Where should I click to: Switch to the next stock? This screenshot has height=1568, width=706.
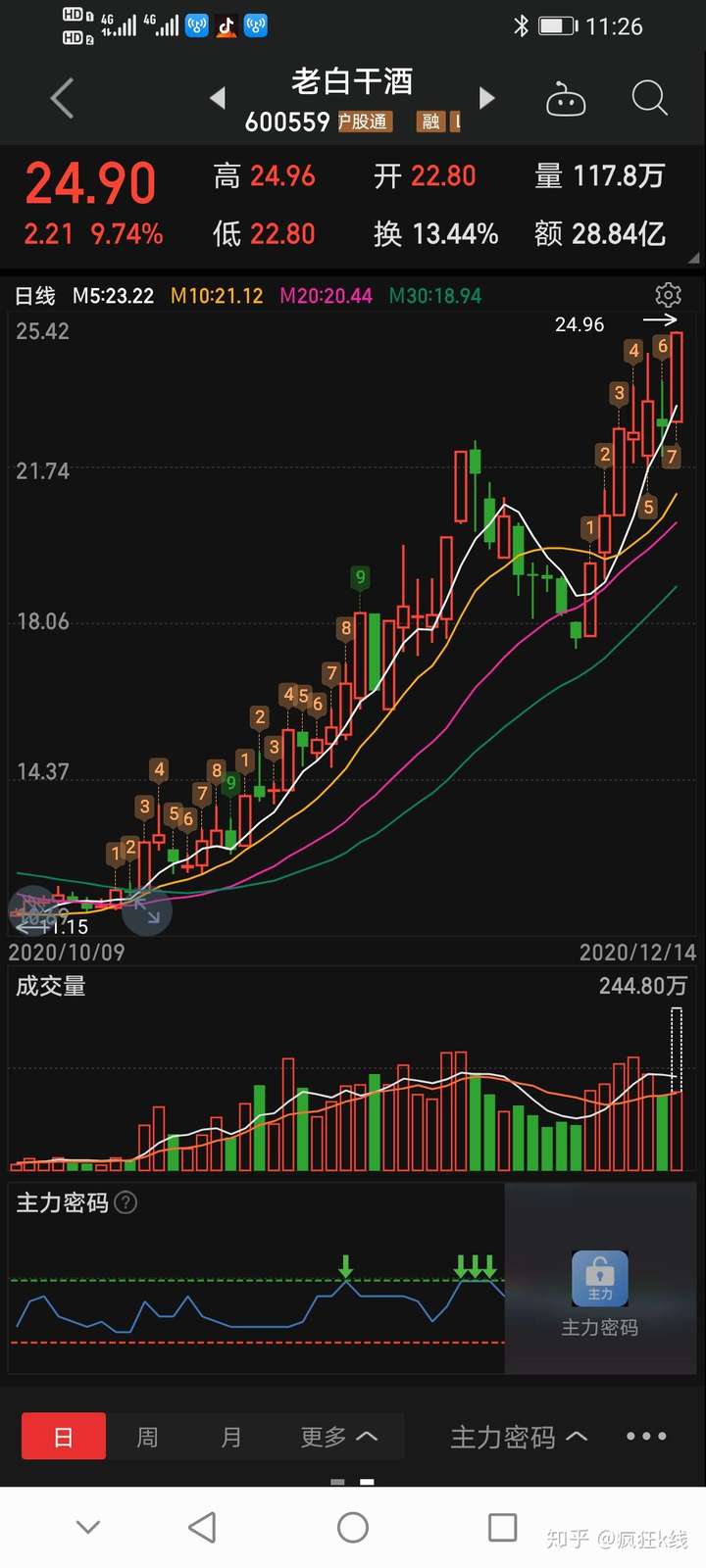tap(486, 98)
